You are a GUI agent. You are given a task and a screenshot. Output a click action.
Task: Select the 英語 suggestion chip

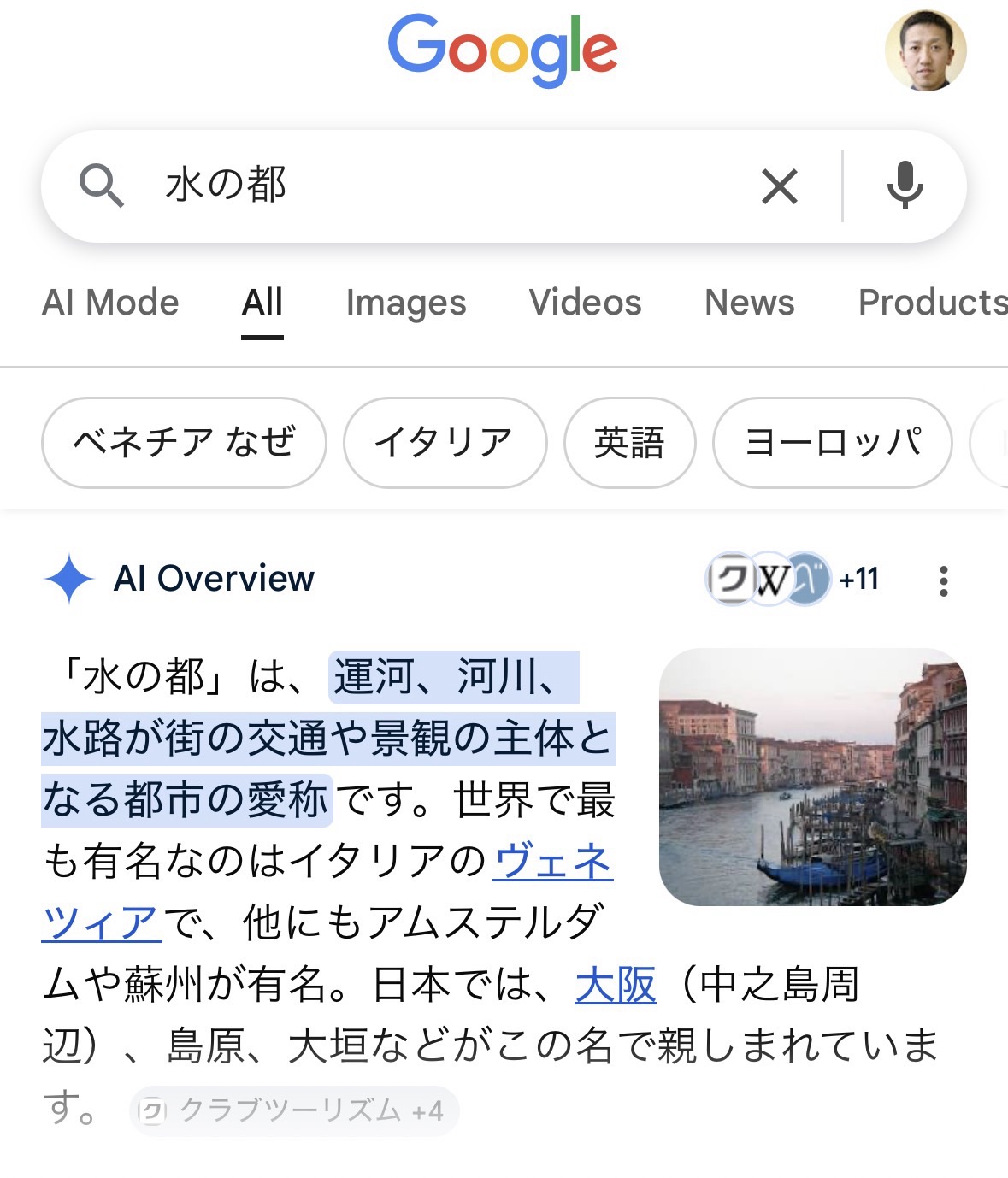(629, 443)
